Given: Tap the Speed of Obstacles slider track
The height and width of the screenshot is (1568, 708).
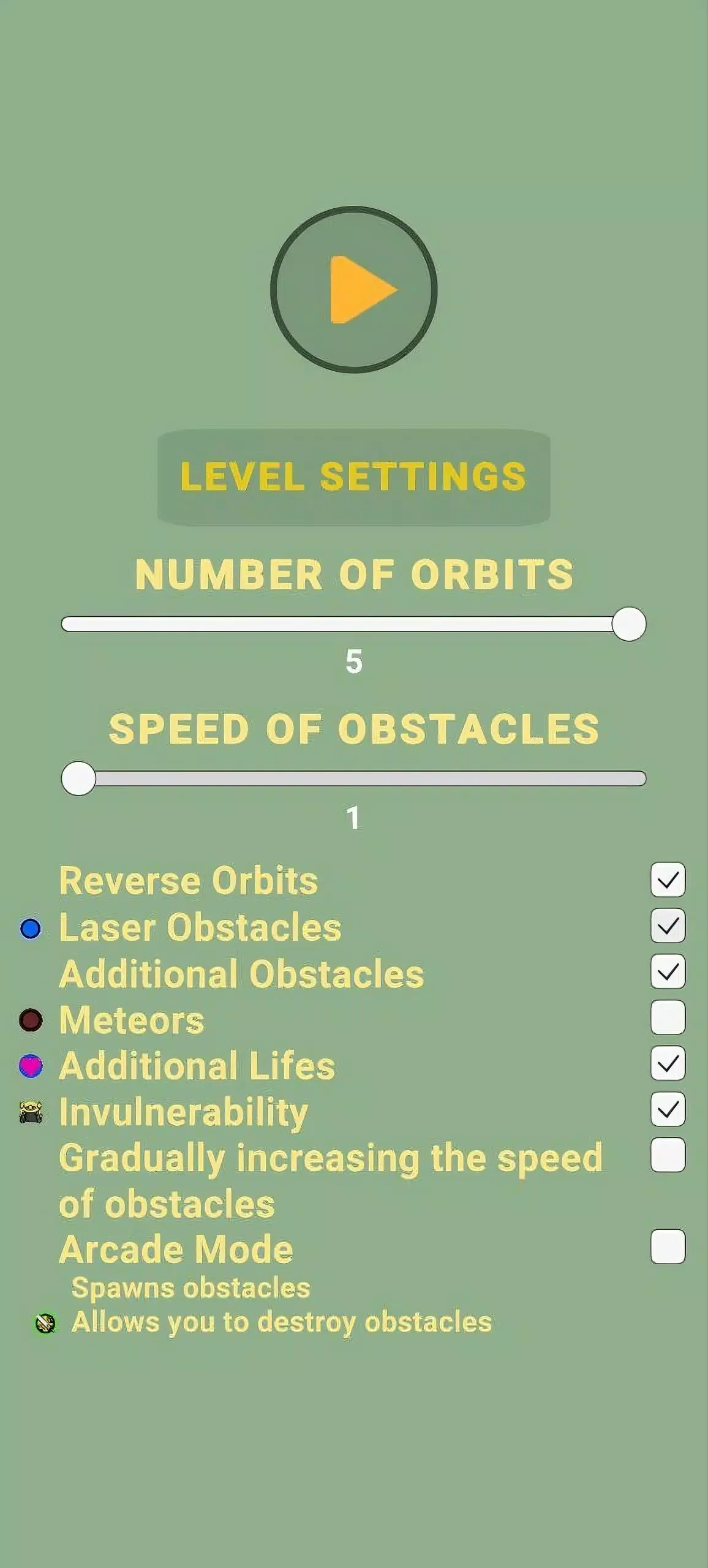Looking at the screenshot, I should [353, 778].
